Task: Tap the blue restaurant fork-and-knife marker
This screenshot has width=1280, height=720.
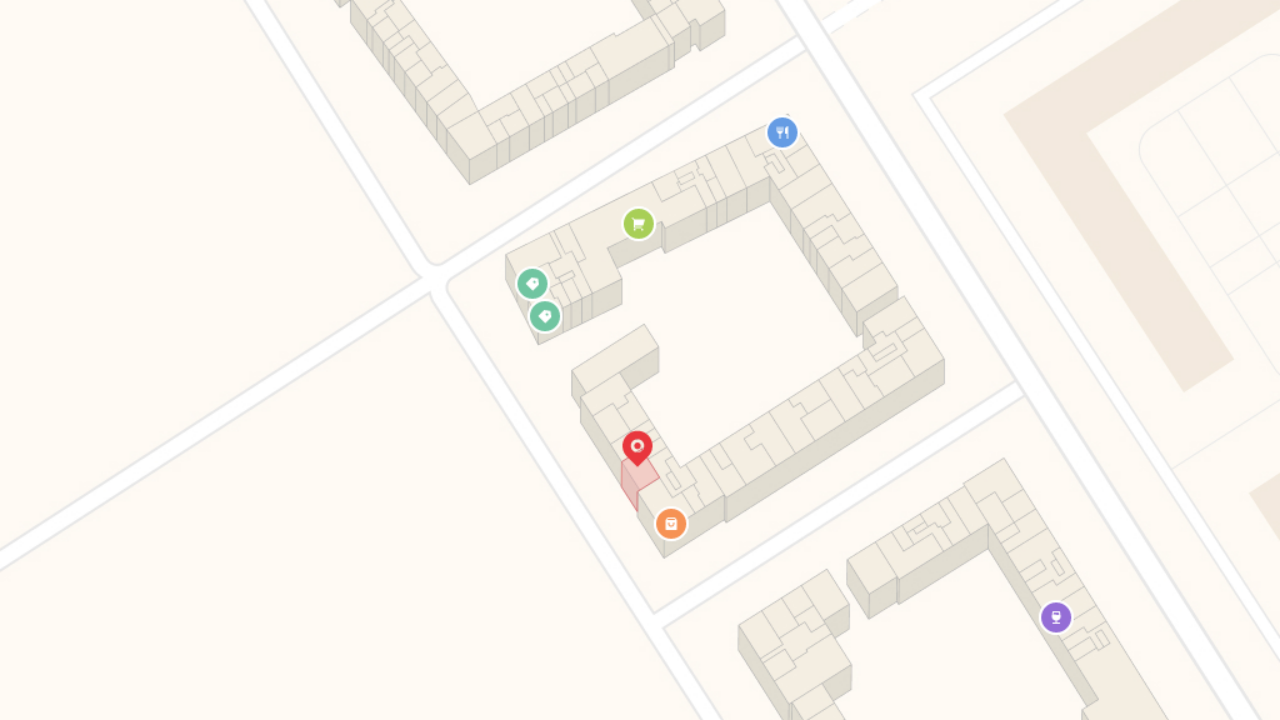Action: pyautogui.click(x=782, y=132)
